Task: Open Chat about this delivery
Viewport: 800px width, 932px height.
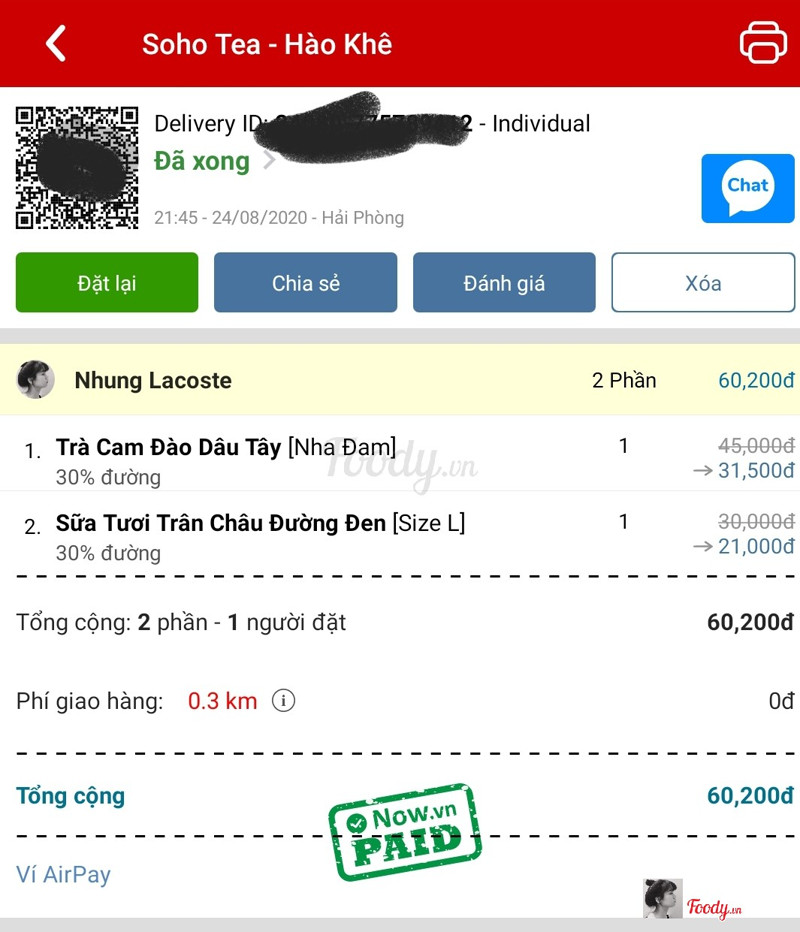Action: click(x=747, y=188)
